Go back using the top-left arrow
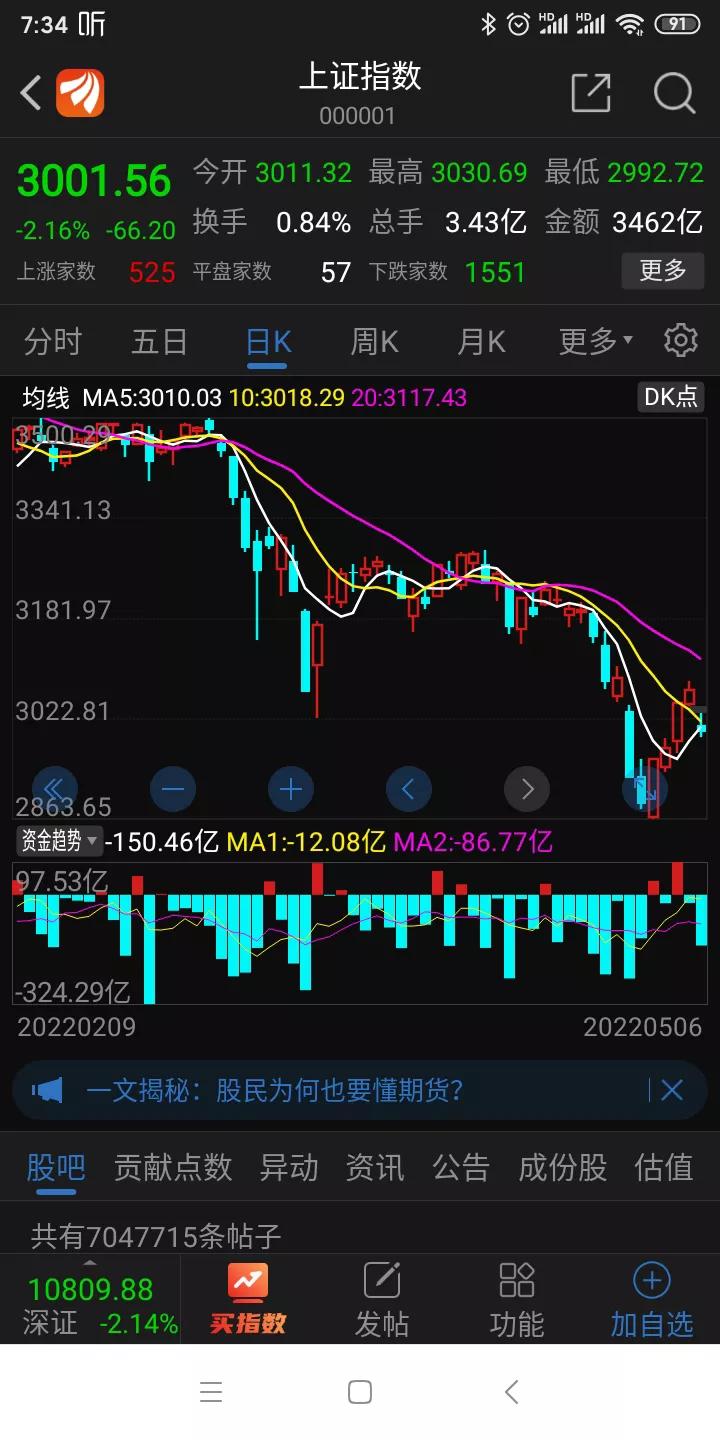 (x=31, y=94)
